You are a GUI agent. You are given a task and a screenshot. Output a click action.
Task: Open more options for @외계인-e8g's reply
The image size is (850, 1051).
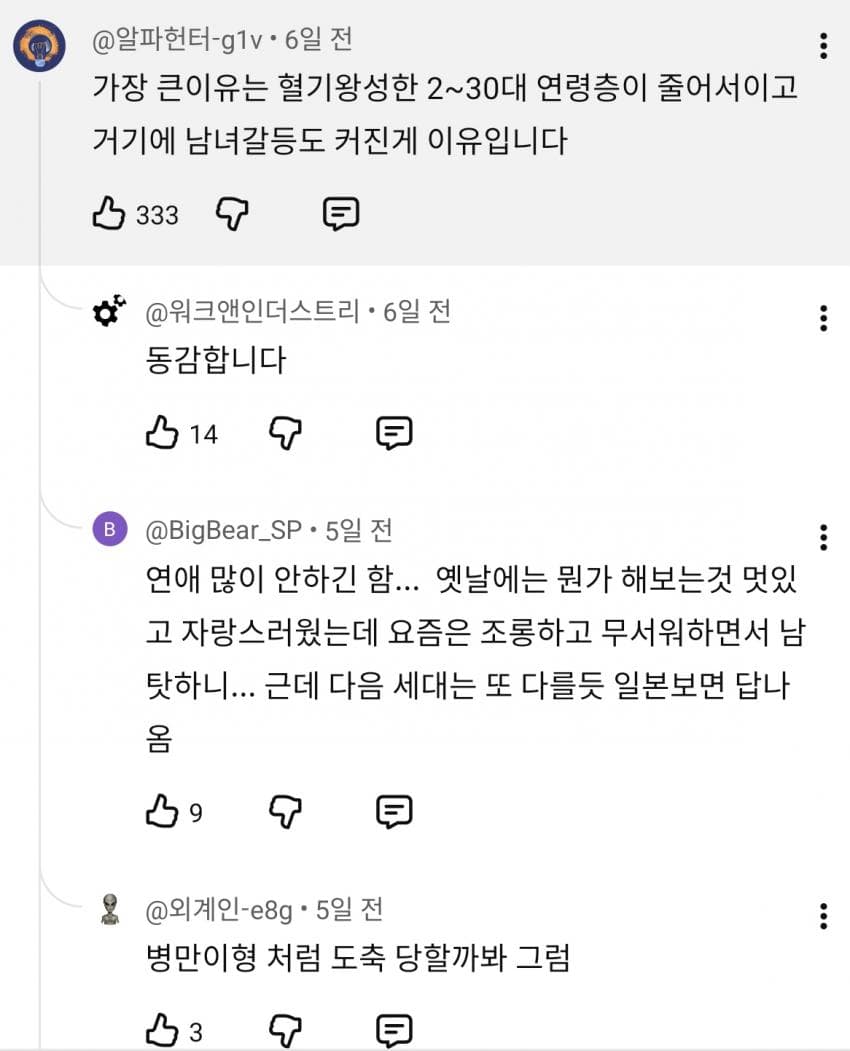pos(823,916)
